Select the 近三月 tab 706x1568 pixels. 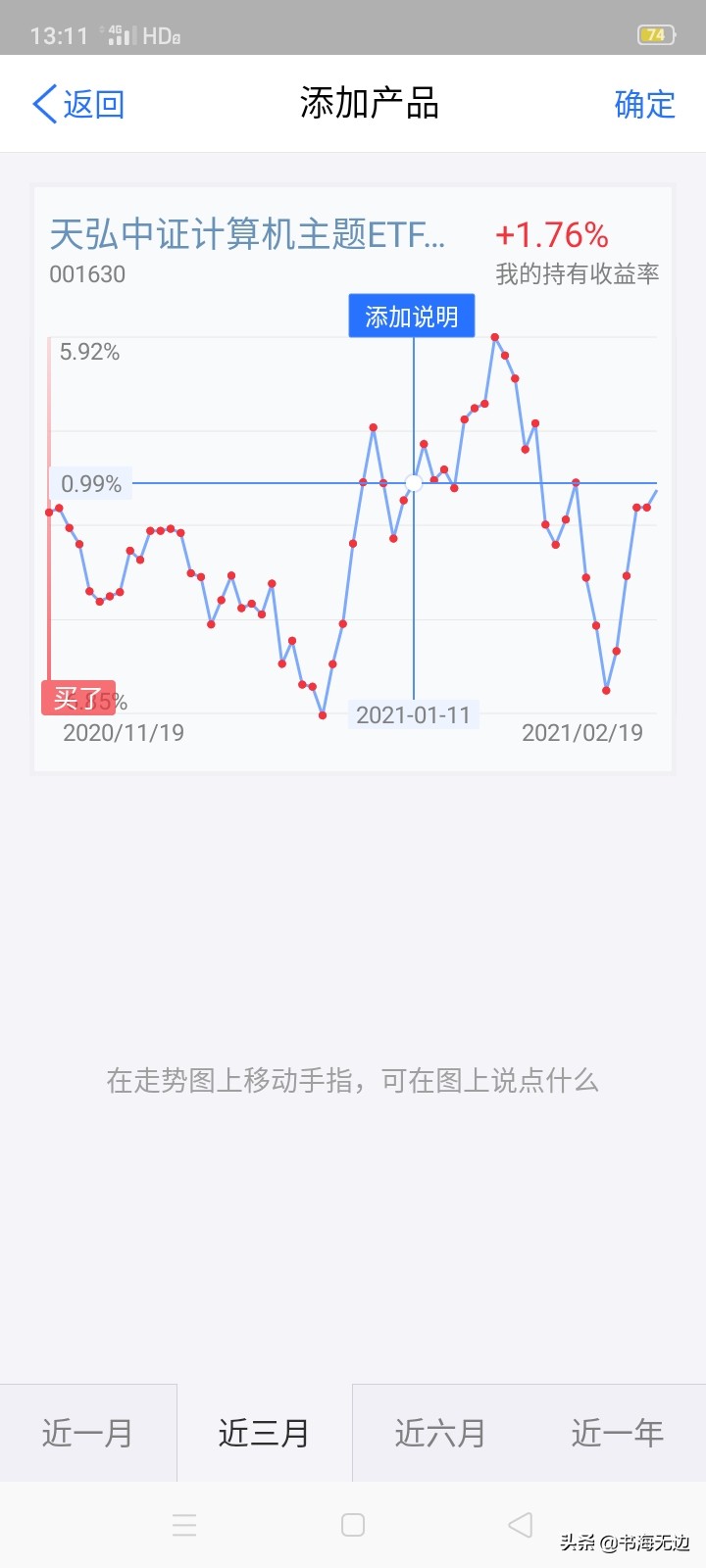pyautogui.click(x=265, y=1433)
